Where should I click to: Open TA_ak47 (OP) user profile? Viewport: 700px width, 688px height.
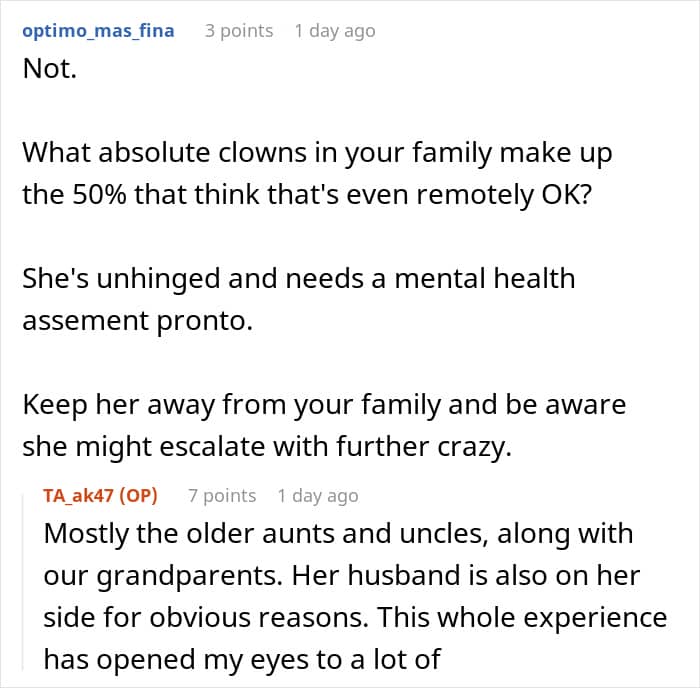click(x=100, y=496)
